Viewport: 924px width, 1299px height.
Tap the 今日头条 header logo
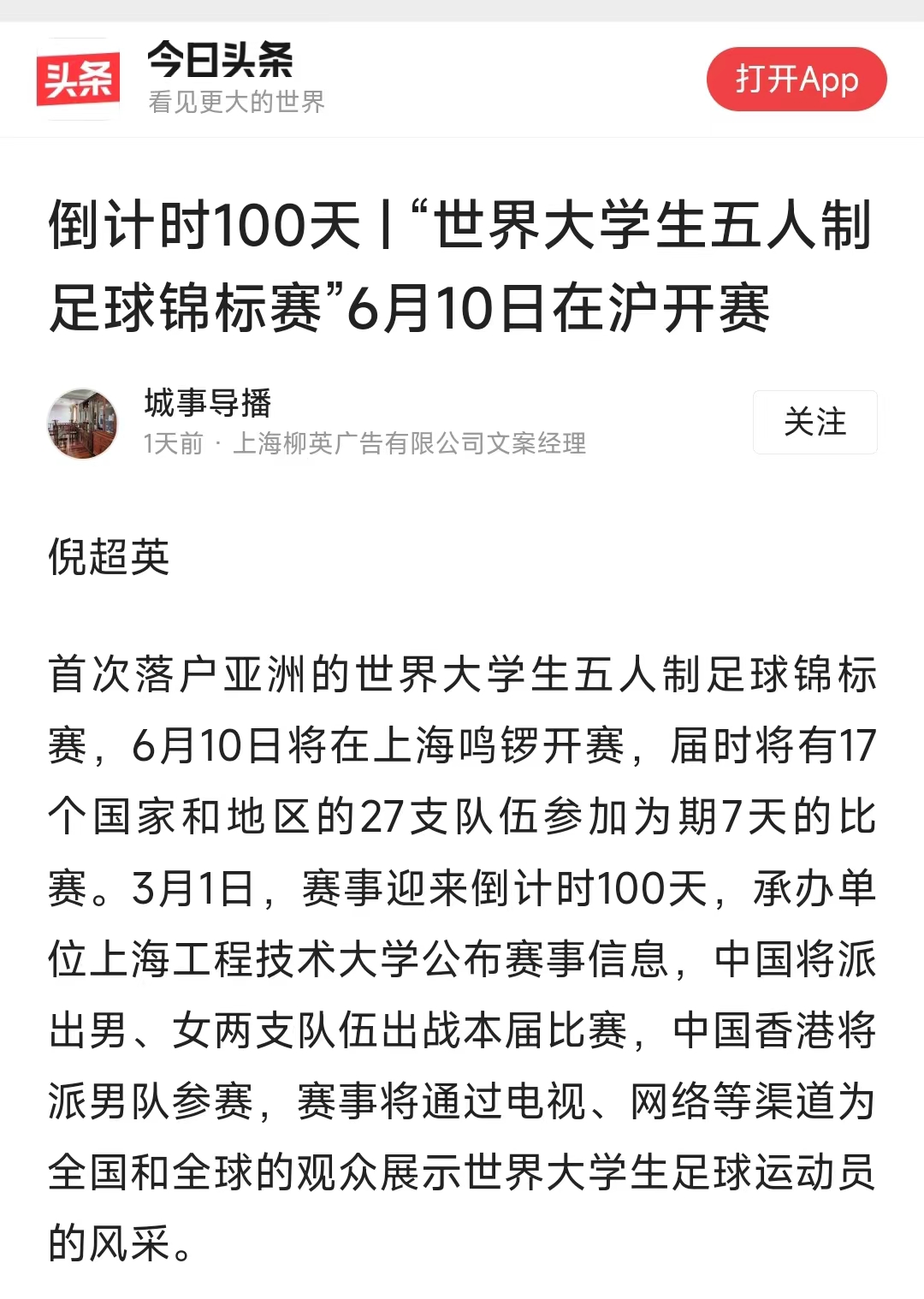pos(78,80)
